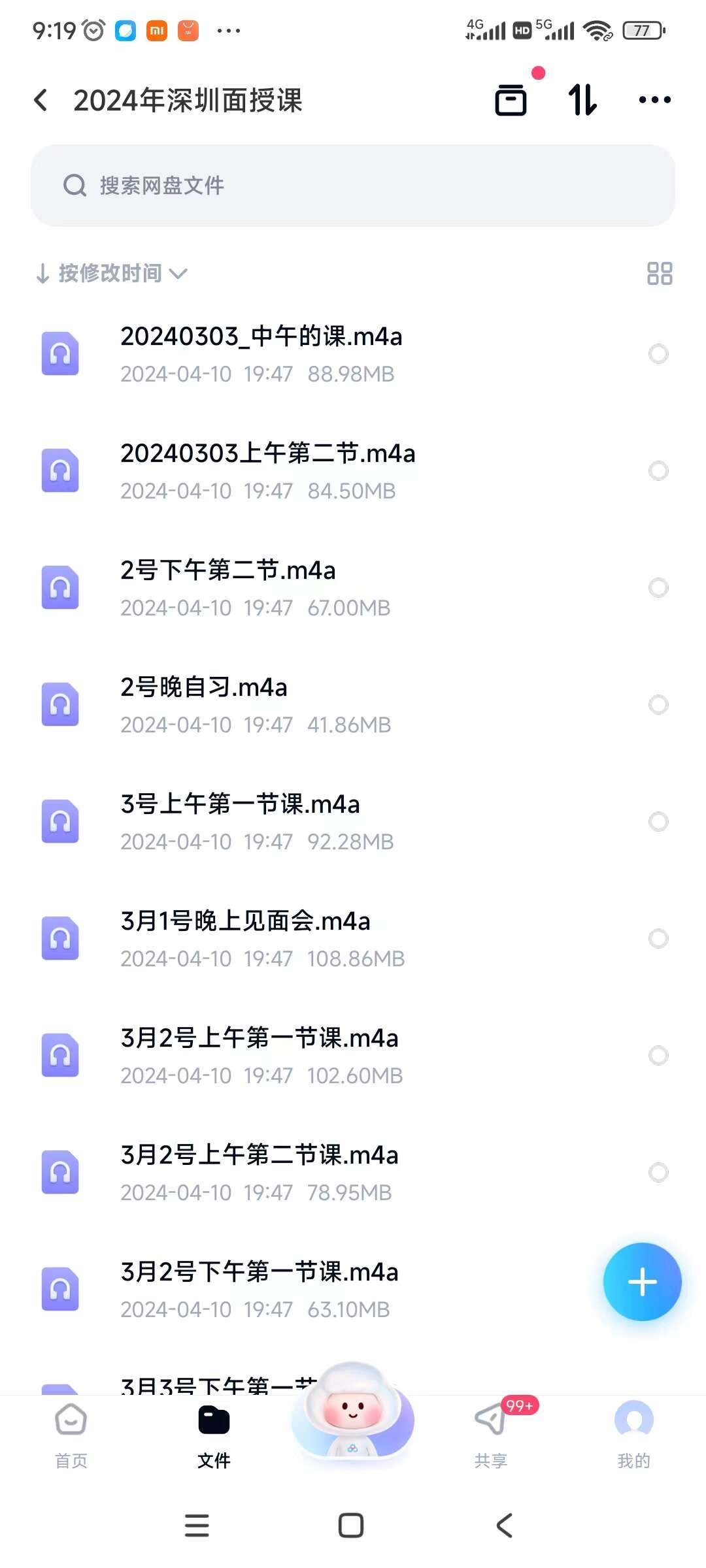The width and height of the screenshot is (706, 1568).
Task: Tap the 搜索网盘文件 search box
Action: click(353, 186)
